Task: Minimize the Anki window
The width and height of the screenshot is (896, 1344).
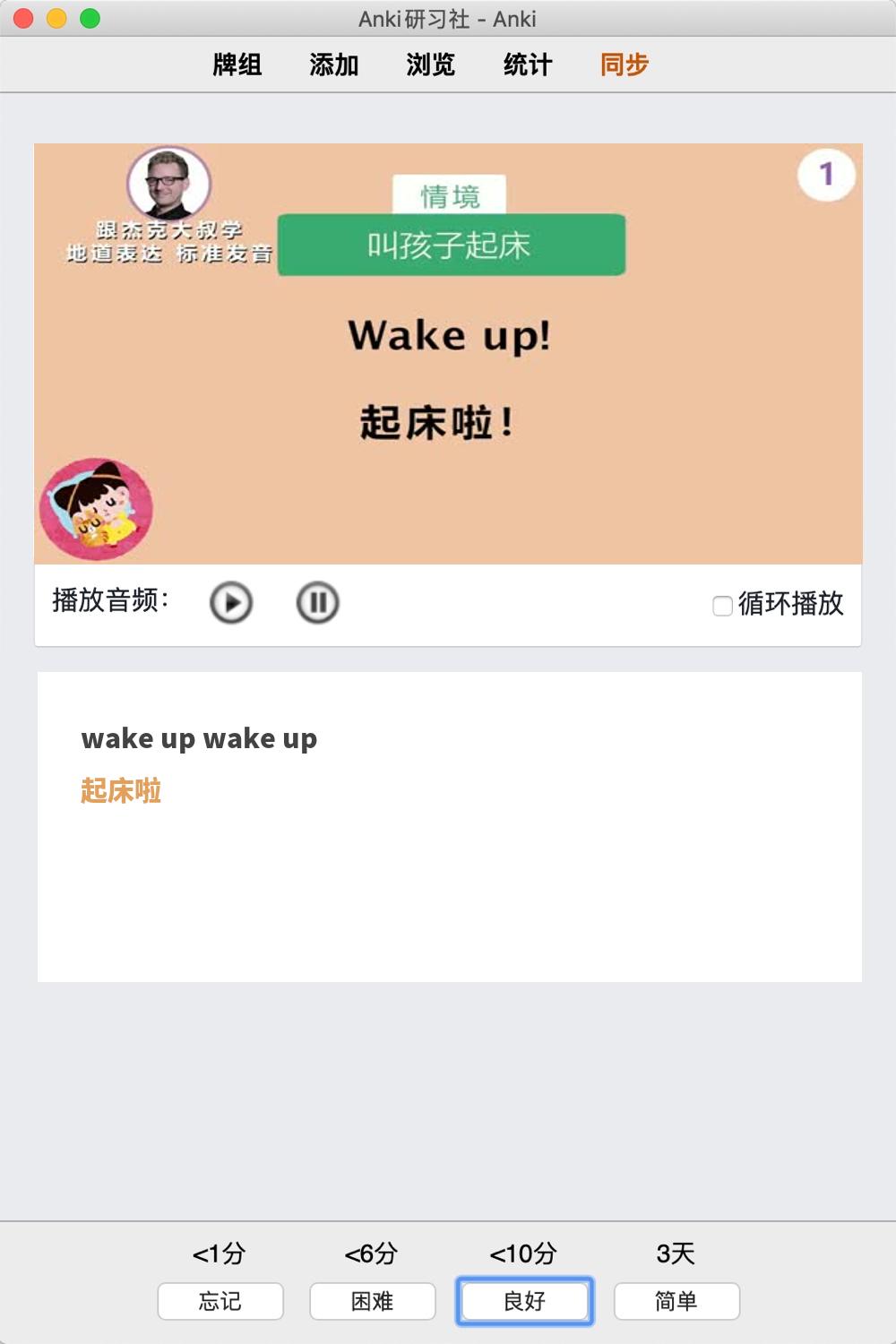Action: [56, 18]
